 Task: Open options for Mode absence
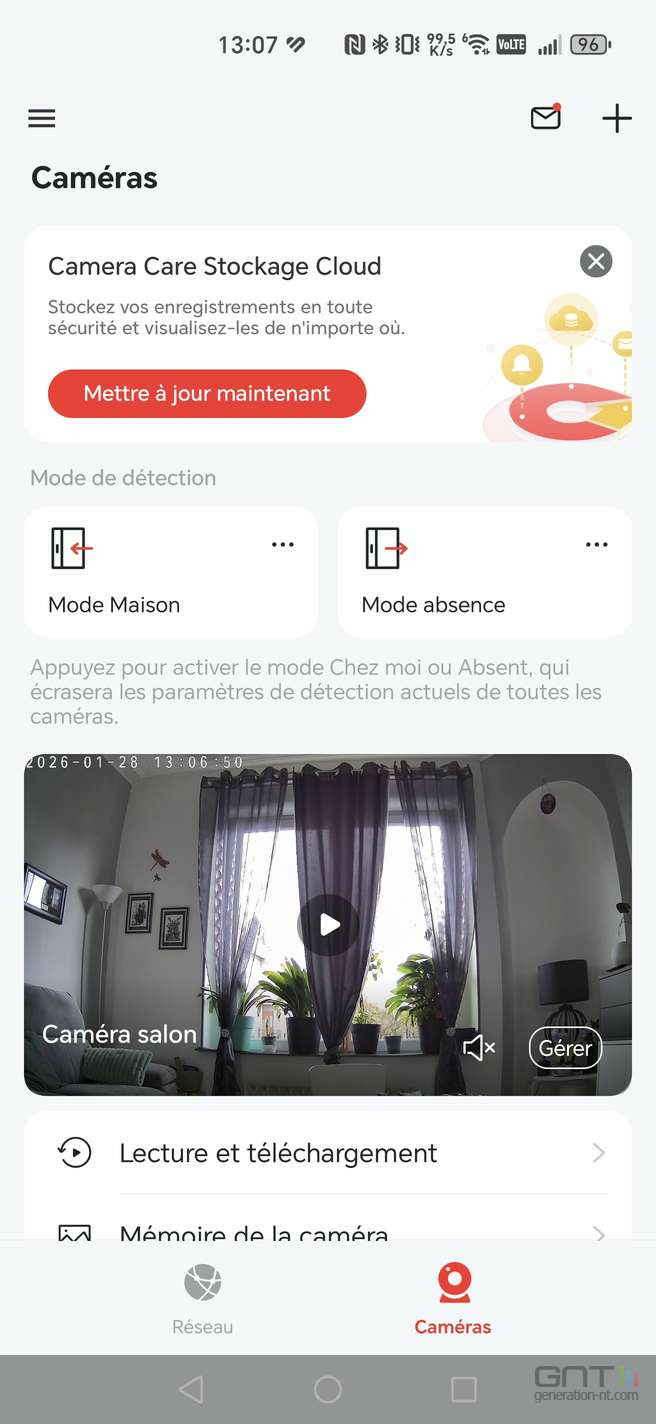(x=597, y=545)
